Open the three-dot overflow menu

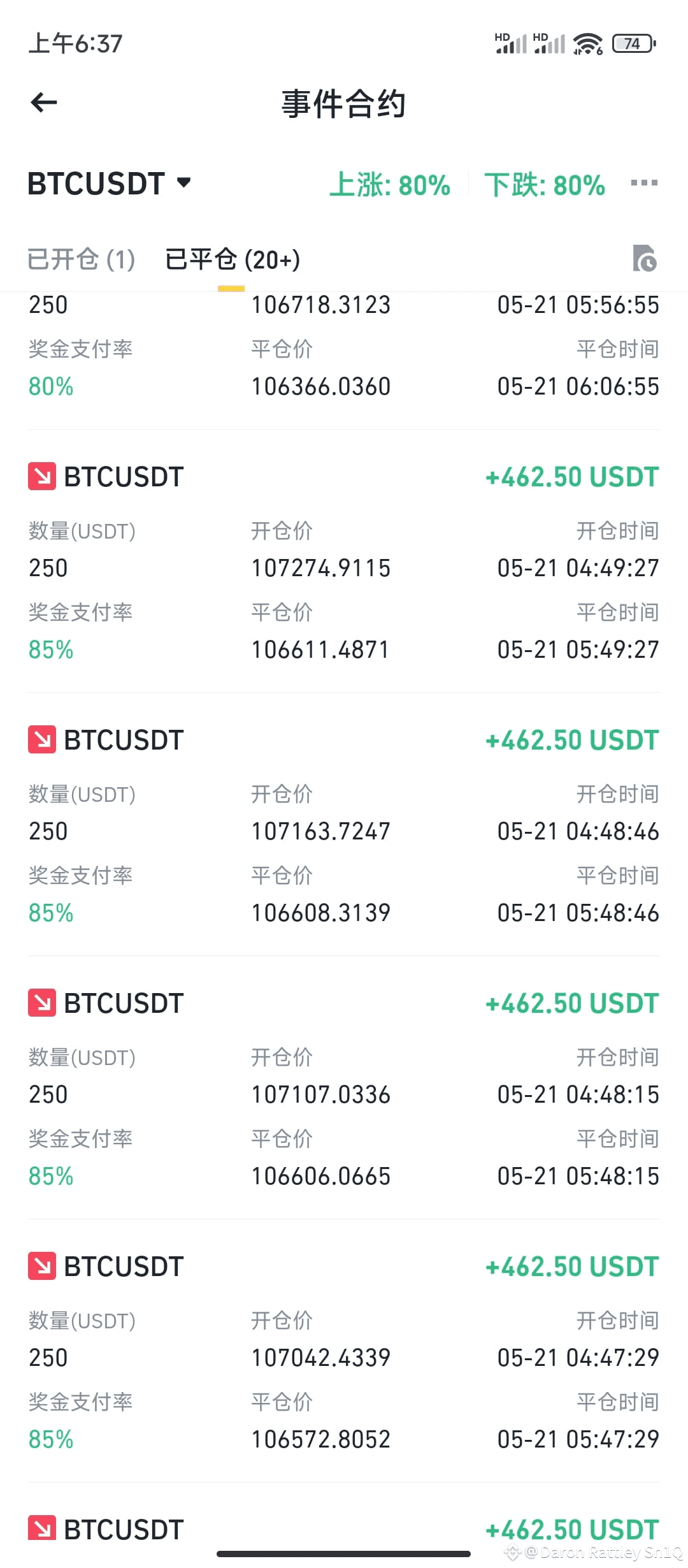644,184
